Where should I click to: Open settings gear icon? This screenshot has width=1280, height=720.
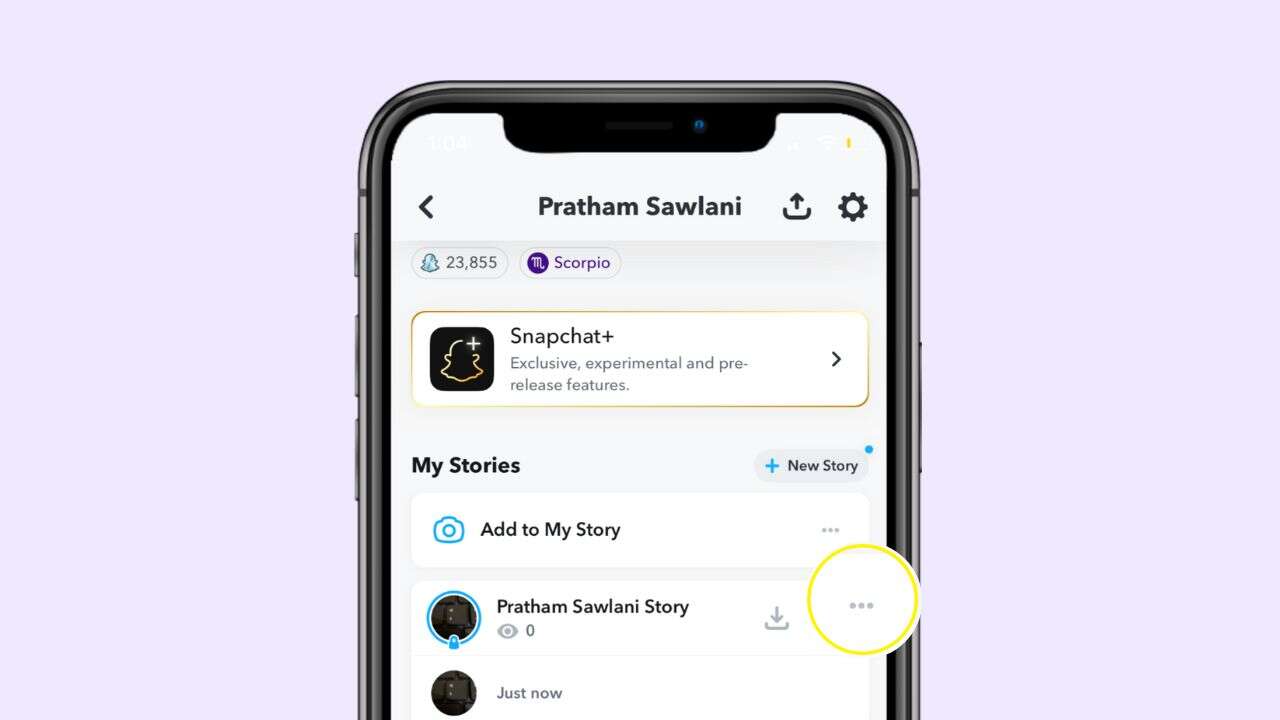(x=852, y=207)
